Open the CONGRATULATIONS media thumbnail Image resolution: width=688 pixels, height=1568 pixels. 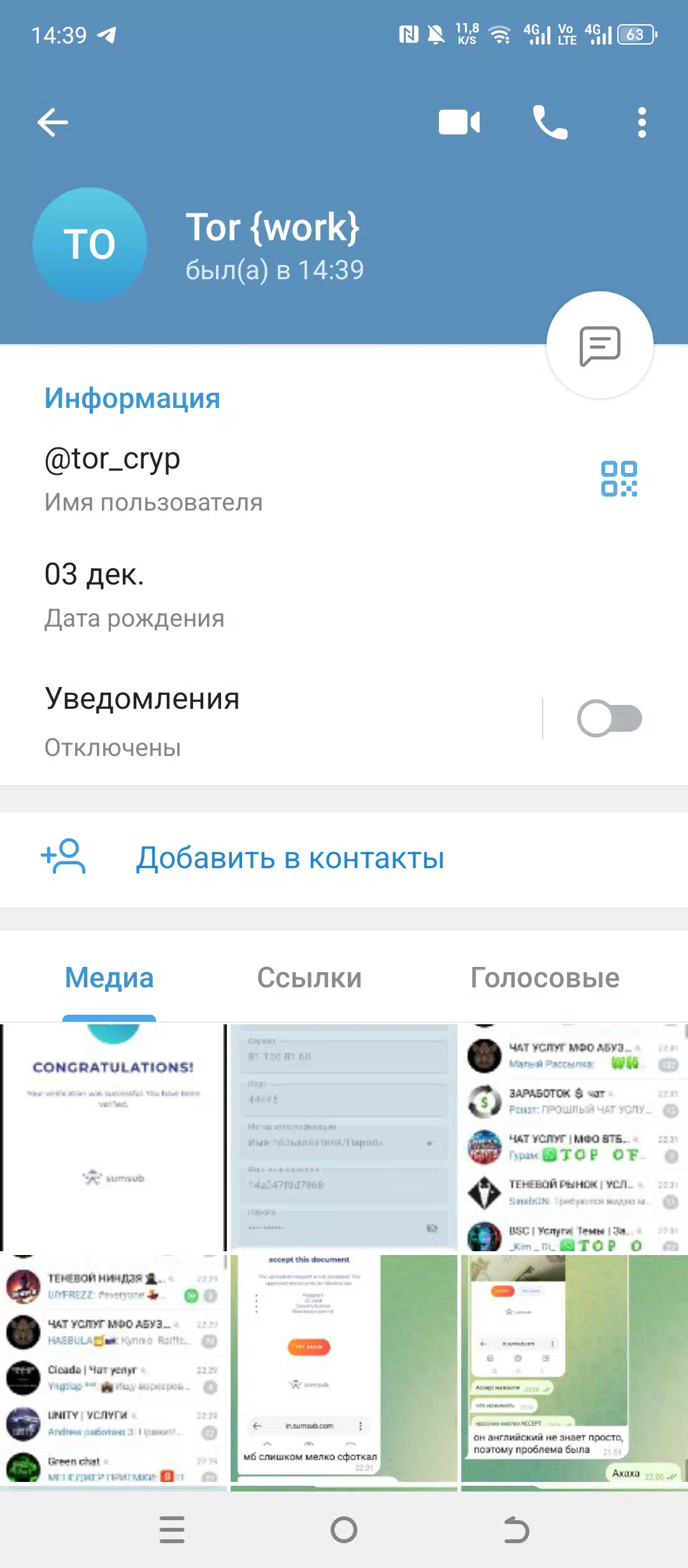[x=113, y=1137]
